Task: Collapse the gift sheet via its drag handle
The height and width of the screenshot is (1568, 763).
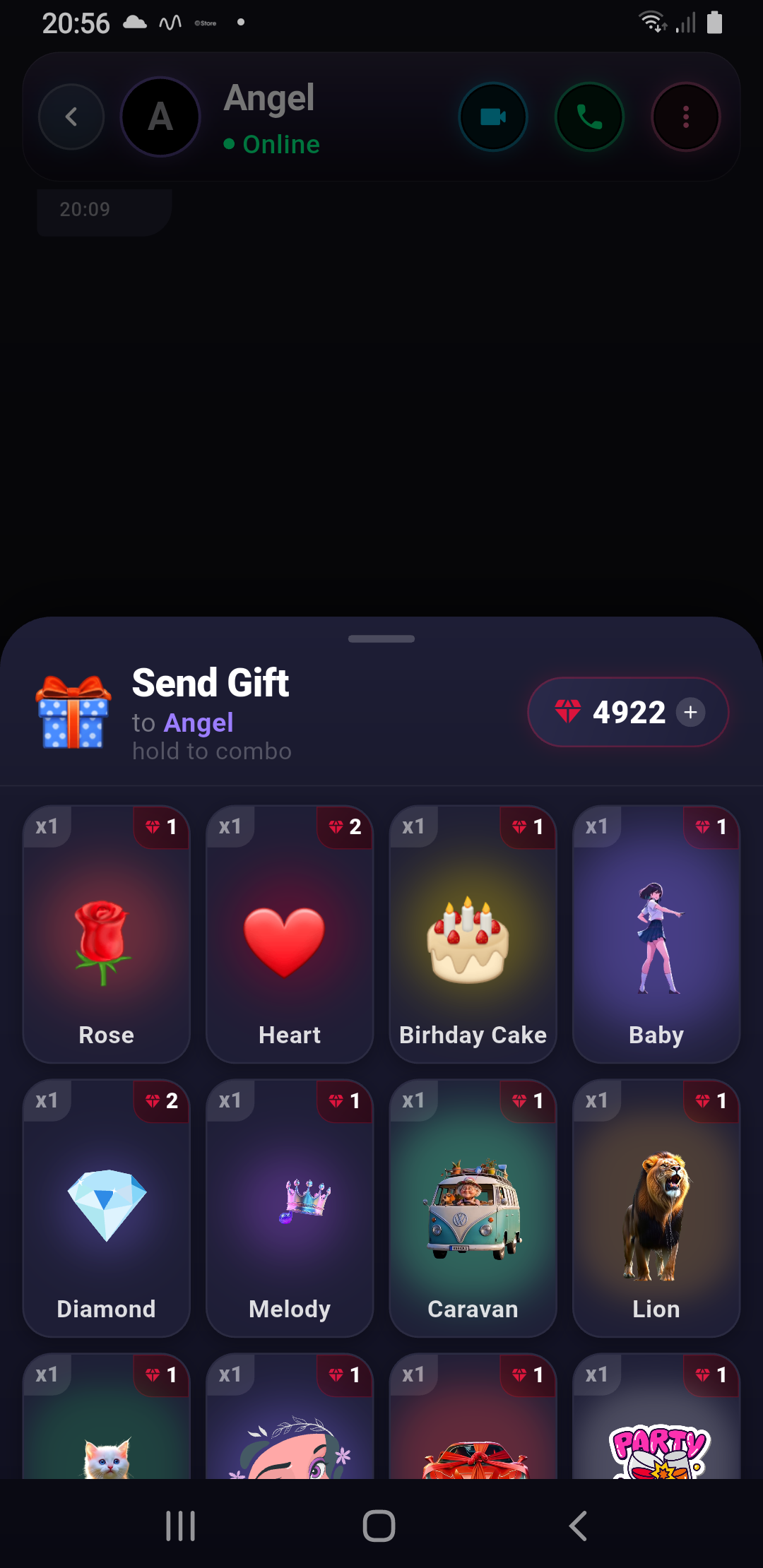Action: pos(381,638)
